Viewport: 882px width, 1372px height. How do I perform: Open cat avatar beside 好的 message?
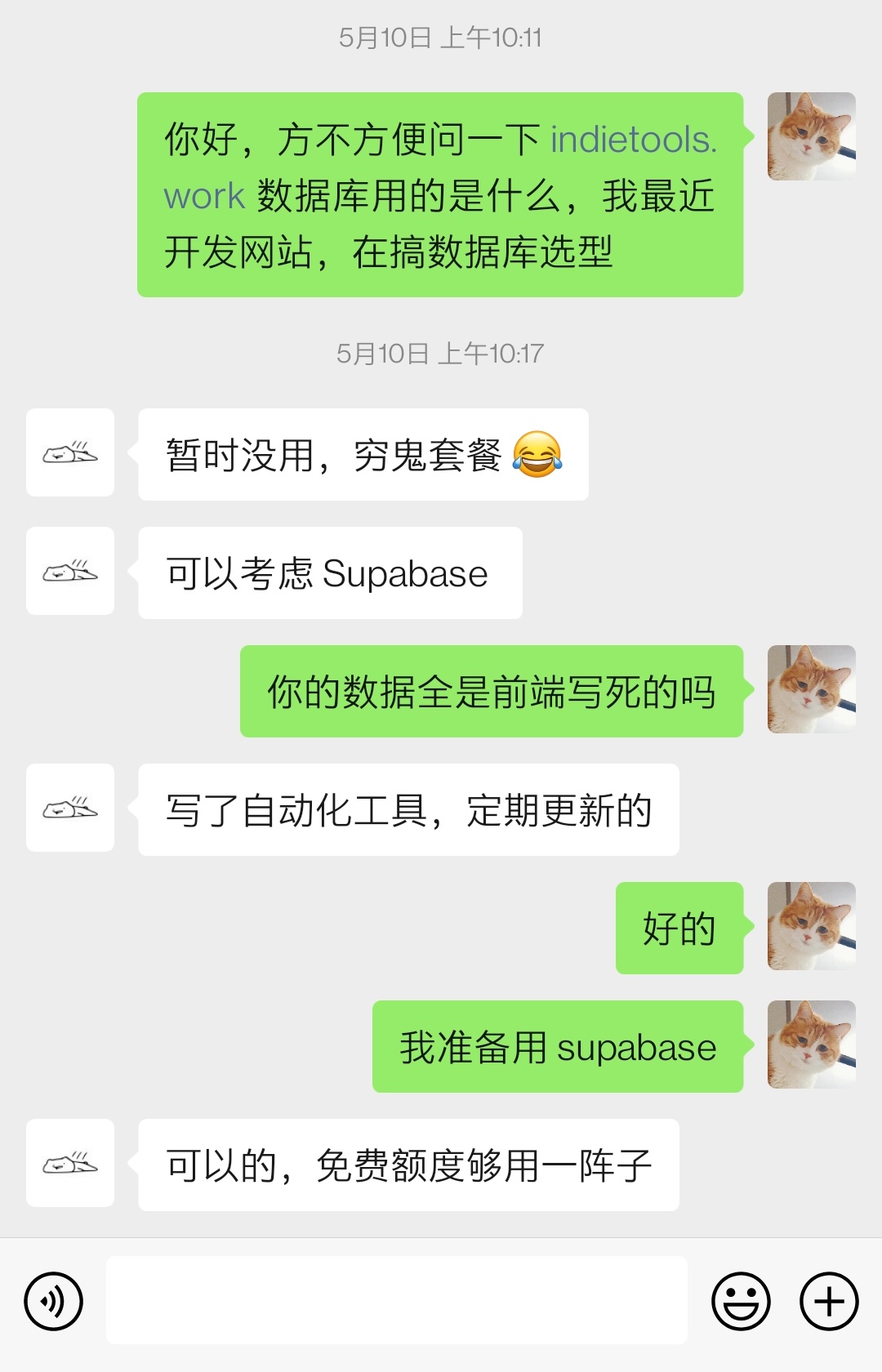point(811,926)
